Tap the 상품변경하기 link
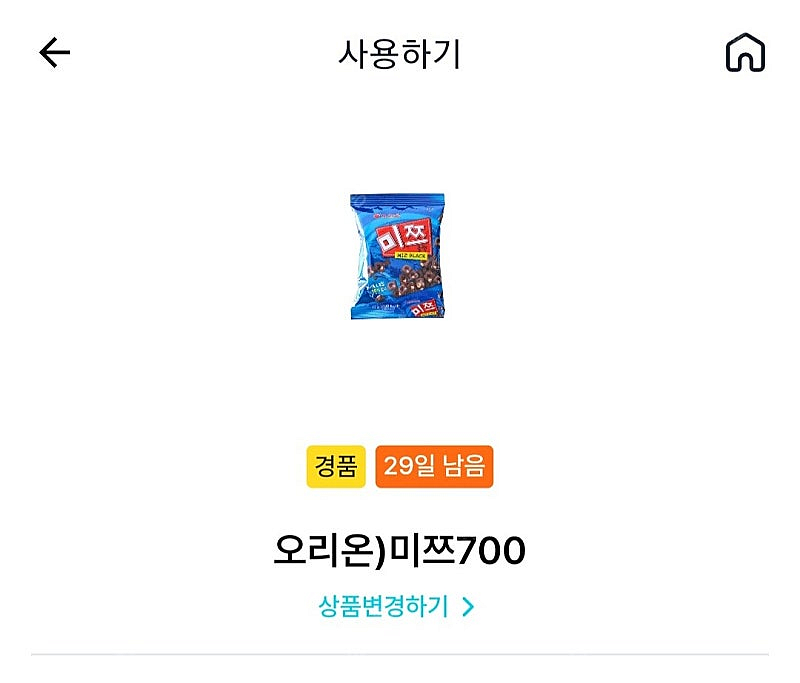 (x=397, y=606)
